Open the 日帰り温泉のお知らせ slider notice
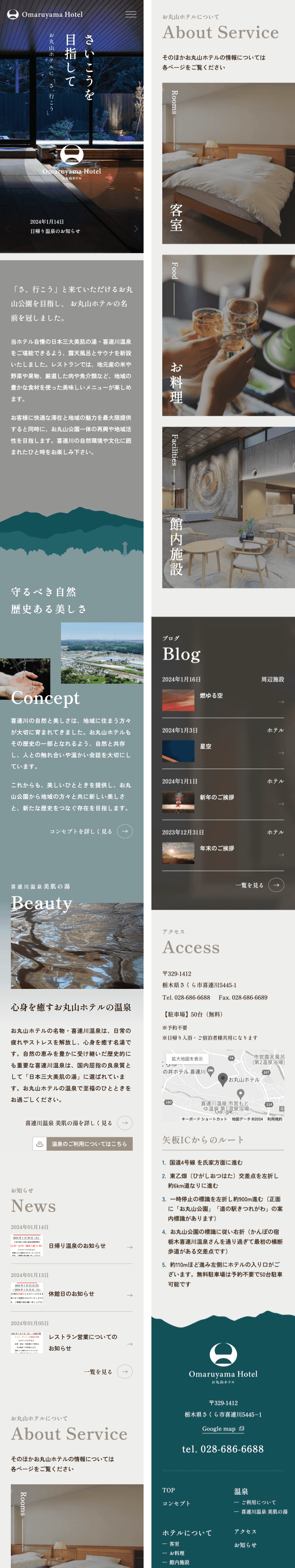 [x=55, y=231]
